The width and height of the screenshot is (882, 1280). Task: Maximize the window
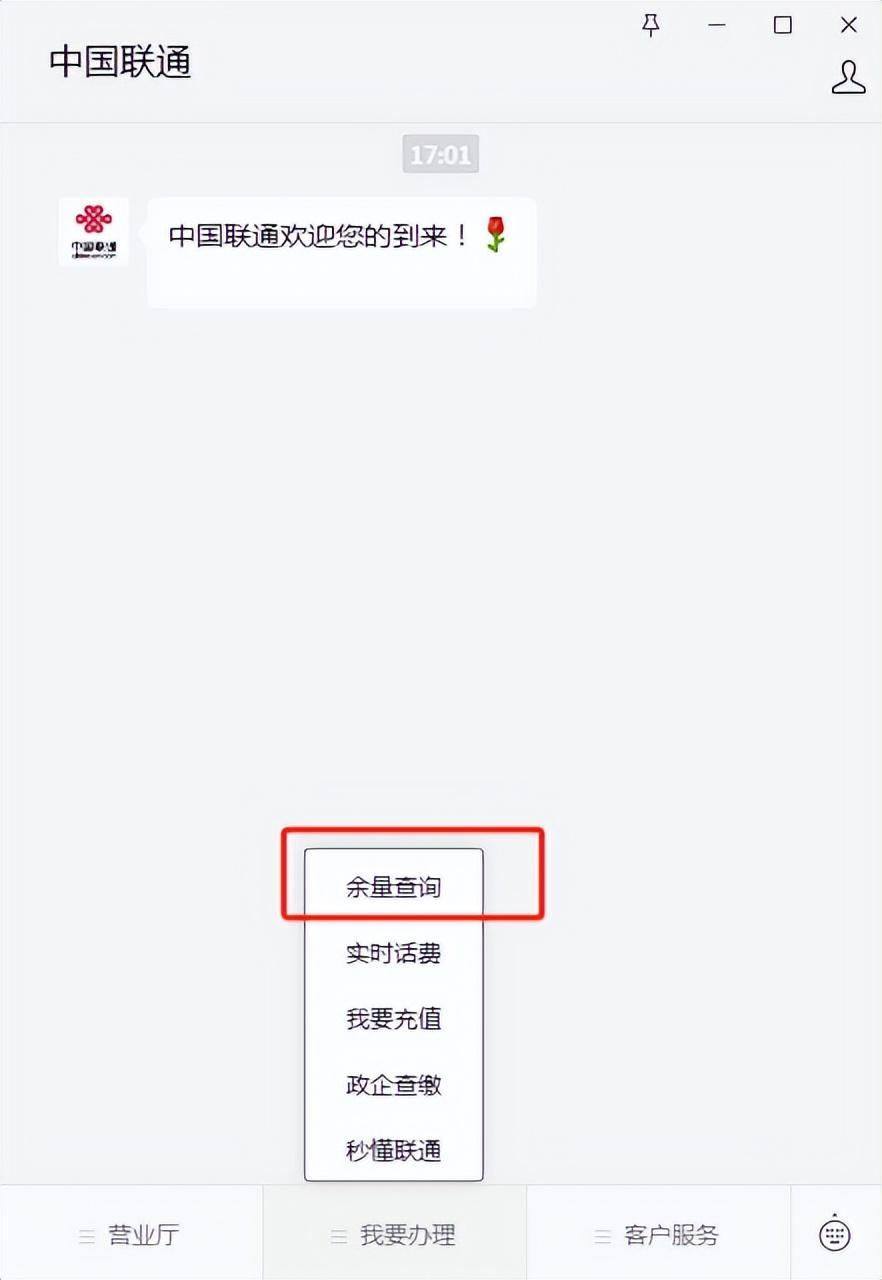(783, 26)
